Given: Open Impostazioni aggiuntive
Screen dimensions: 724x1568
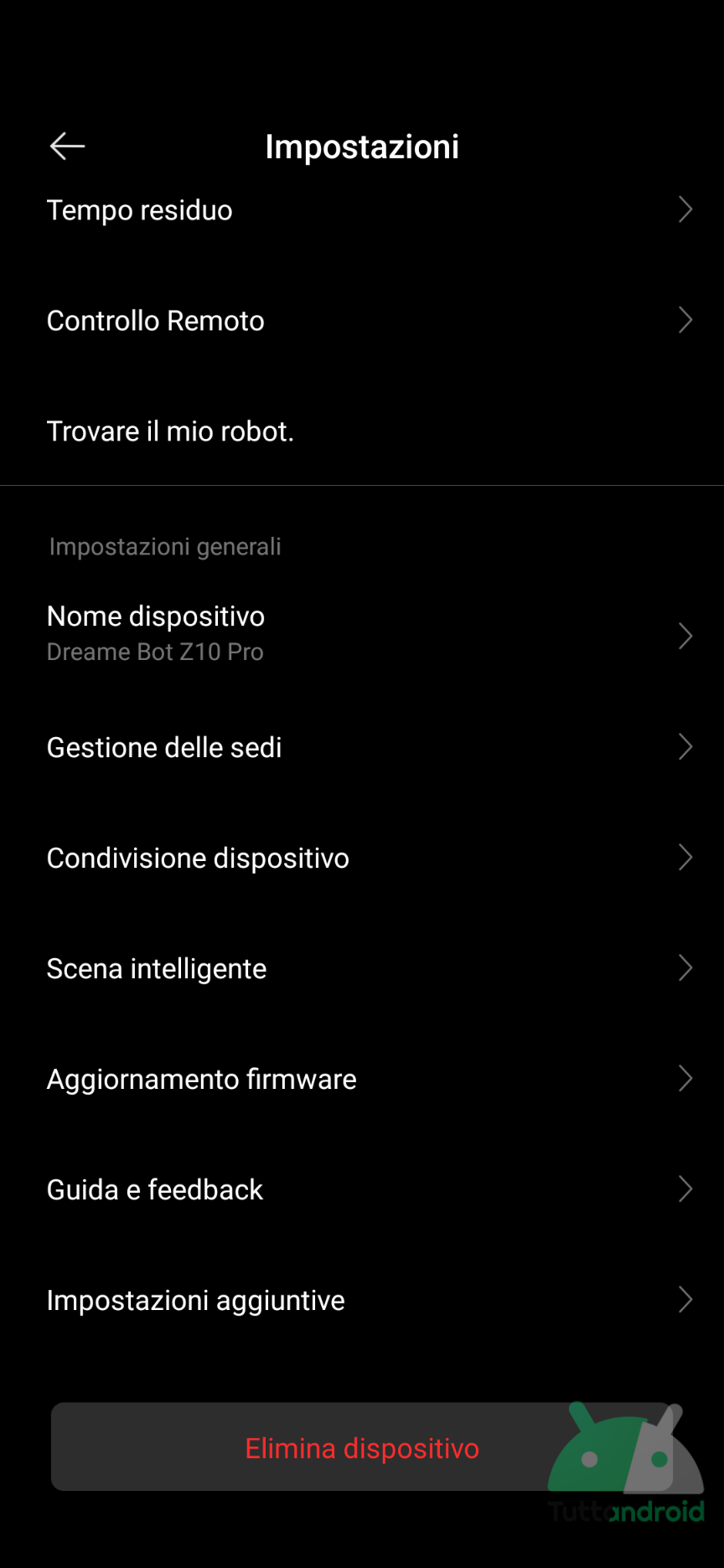Looking at the screenshot, I should coord(362,1300).
